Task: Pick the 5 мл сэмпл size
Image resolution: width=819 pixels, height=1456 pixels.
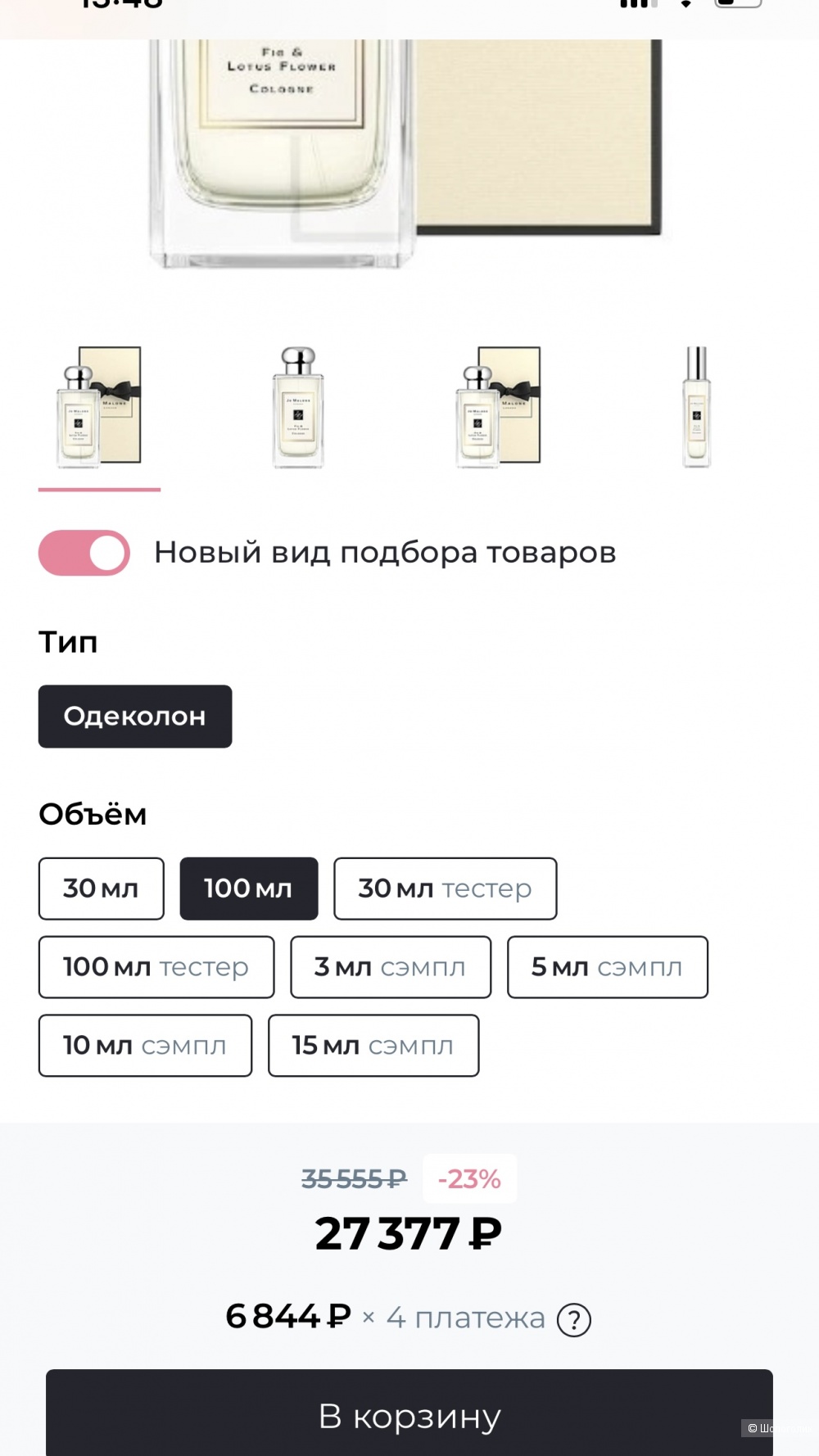Action: (607, 967)
